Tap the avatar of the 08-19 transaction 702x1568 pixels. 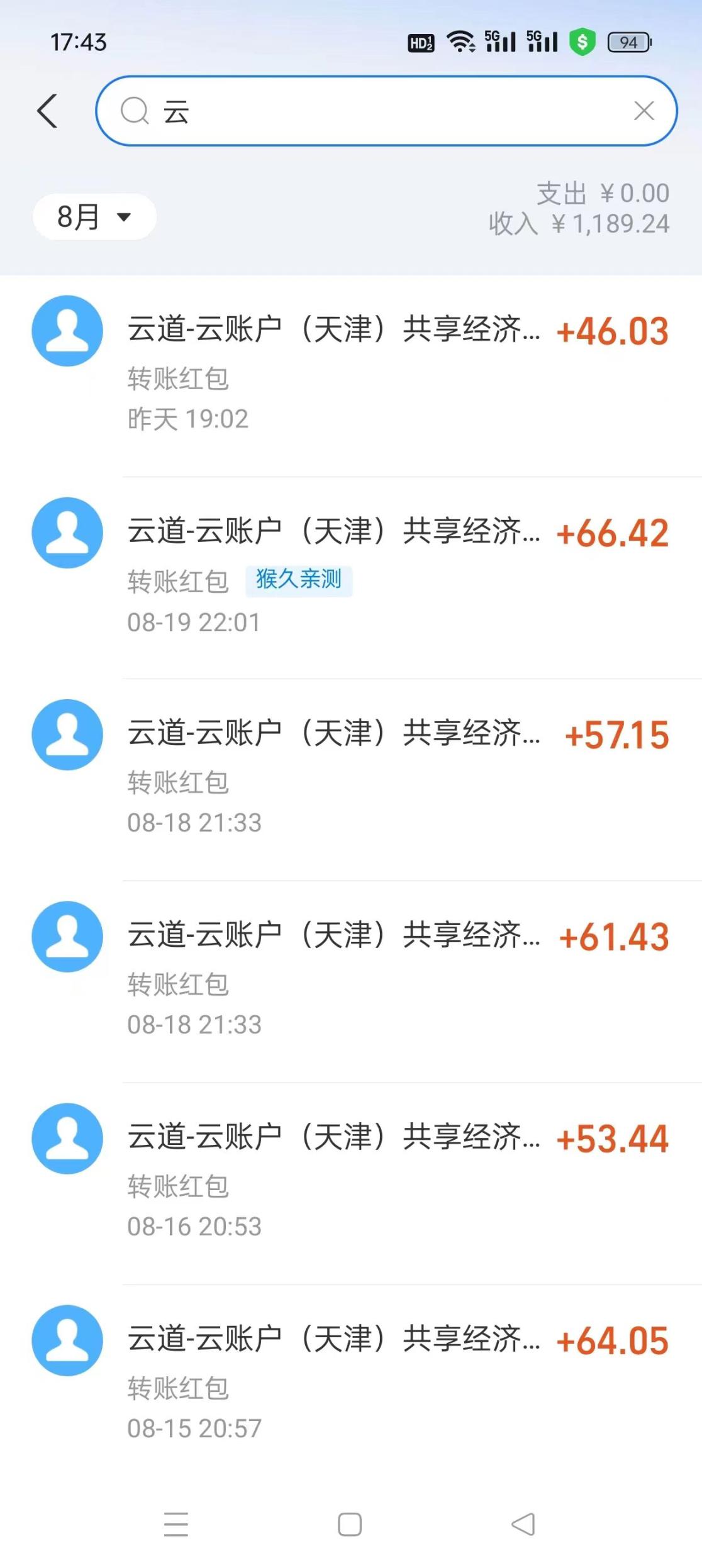click(x=67, y=532)
